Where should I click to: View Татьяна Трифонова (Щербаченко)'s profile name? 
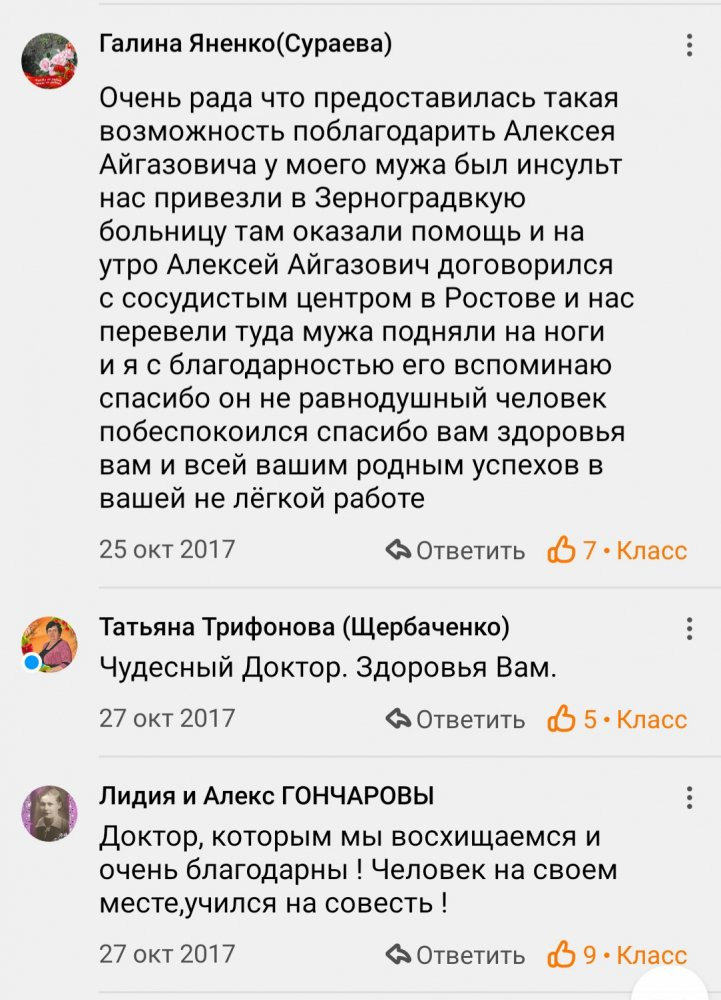tap(304, 627)
